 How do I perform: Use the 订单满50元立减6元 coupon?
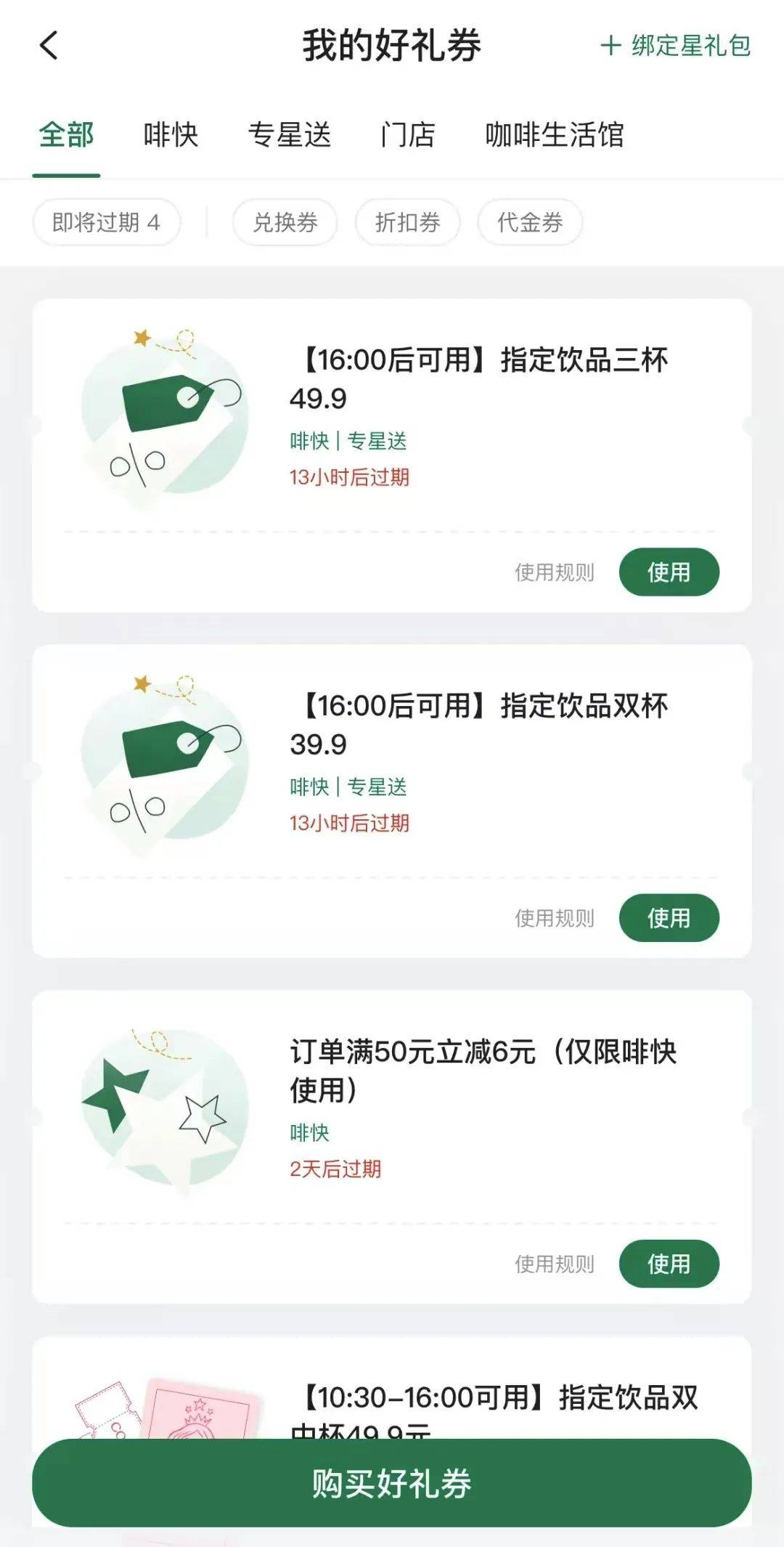669,1264
